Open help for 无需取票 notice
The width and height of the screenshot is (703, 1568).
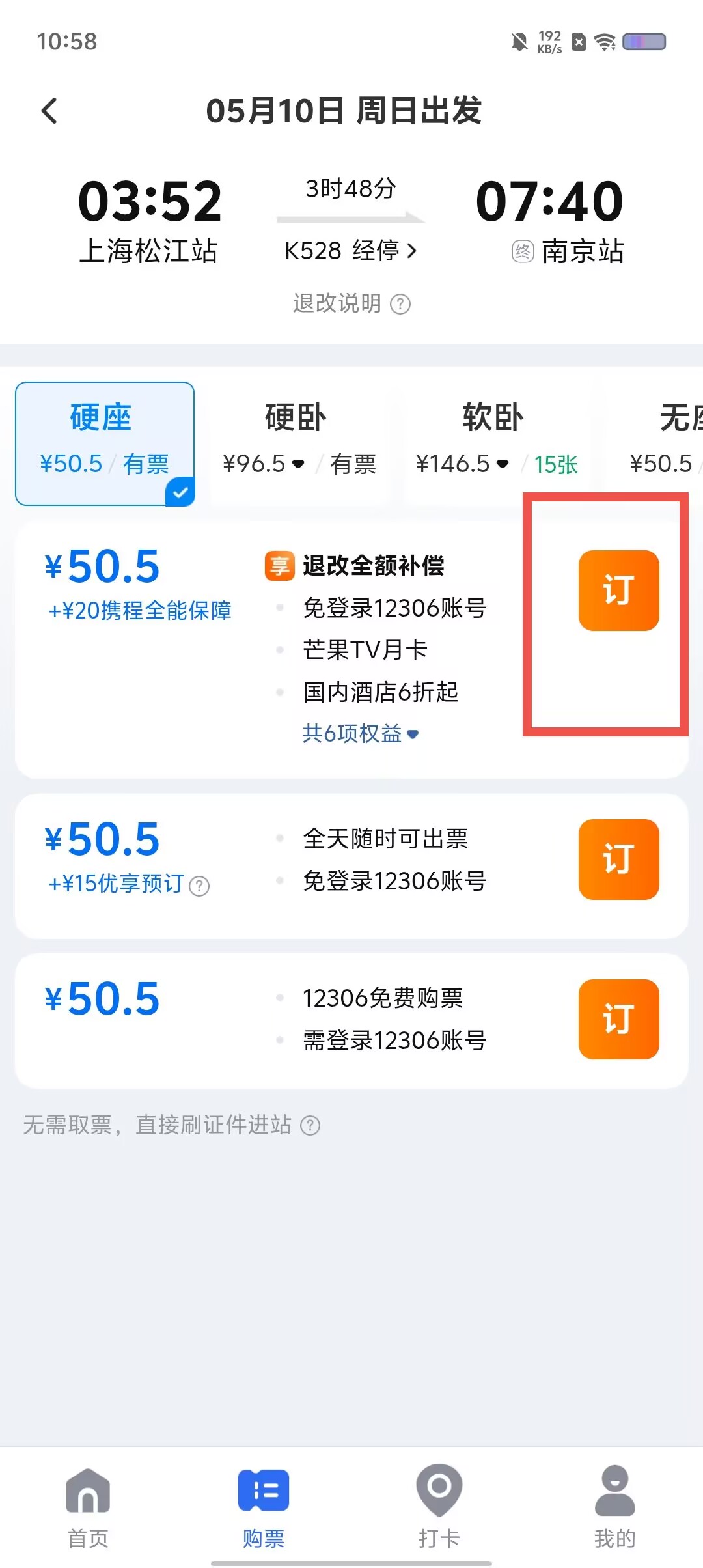click(310, 1125)
